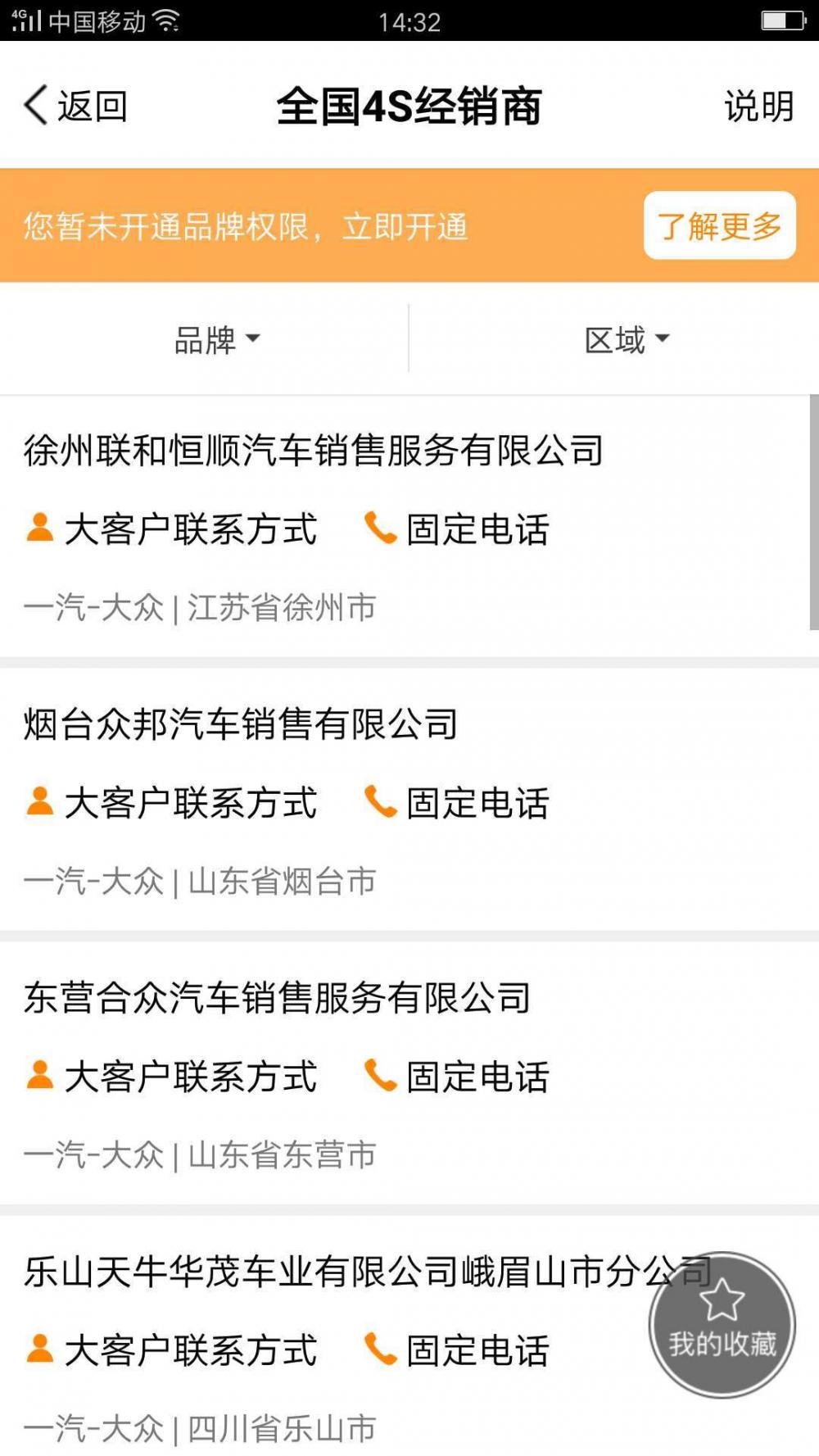This screenshot has height=1456, width=819.
Task: Tap the 了解更多 button
Action: tap(719, 226)
